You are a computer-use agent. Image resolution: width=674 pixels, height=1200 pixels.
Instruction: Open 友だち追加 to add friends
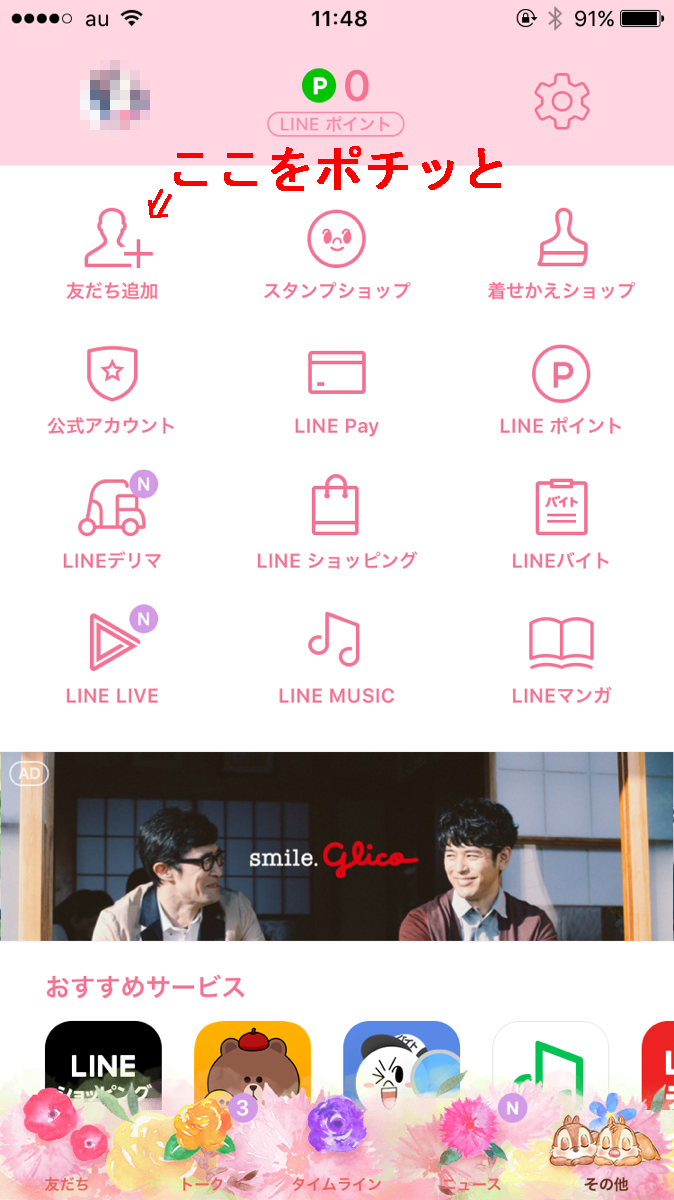tap(112, 254)
